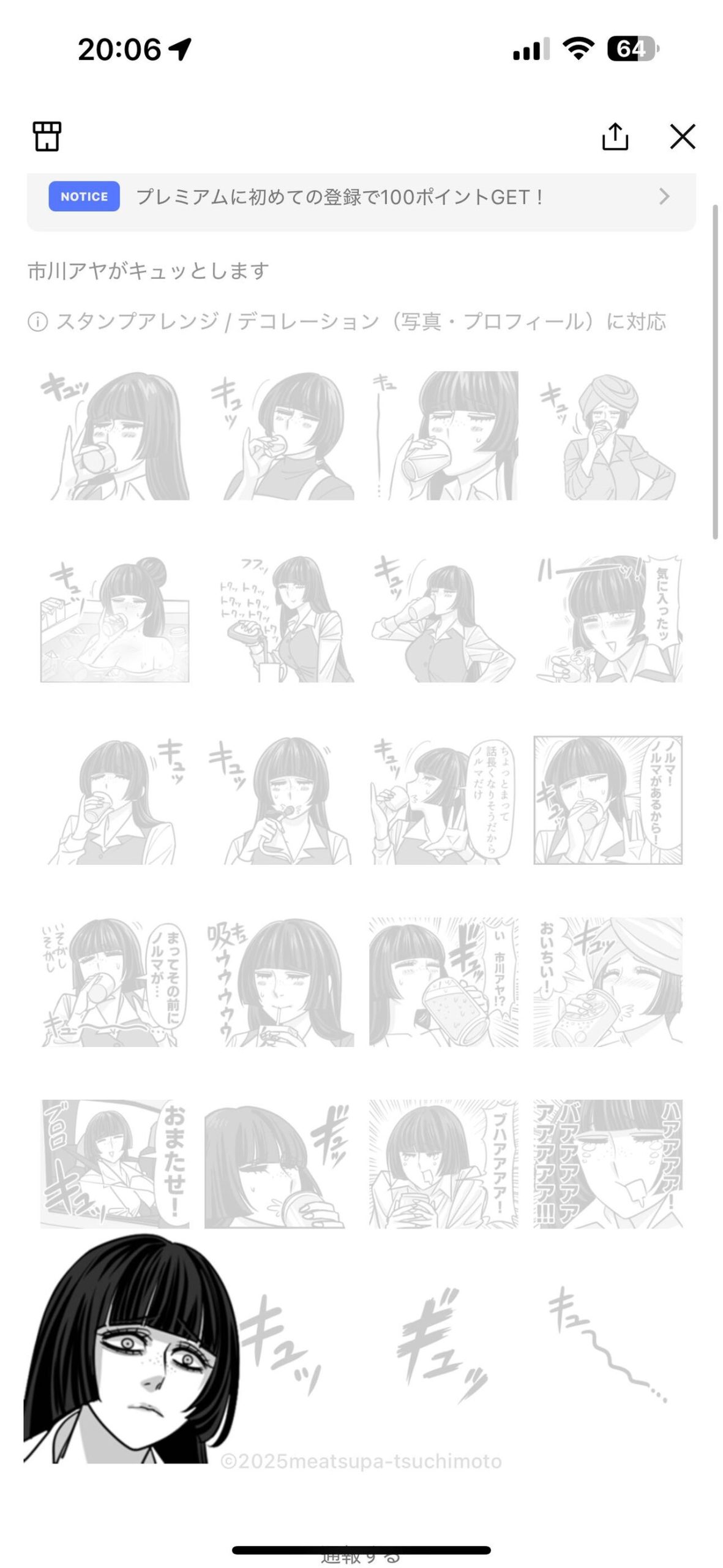Image resolution: width=723 pixels, height=1568 pixels.
Task: Preview the wavy キュ〜 text sticker
Action: coord(608,1344)
